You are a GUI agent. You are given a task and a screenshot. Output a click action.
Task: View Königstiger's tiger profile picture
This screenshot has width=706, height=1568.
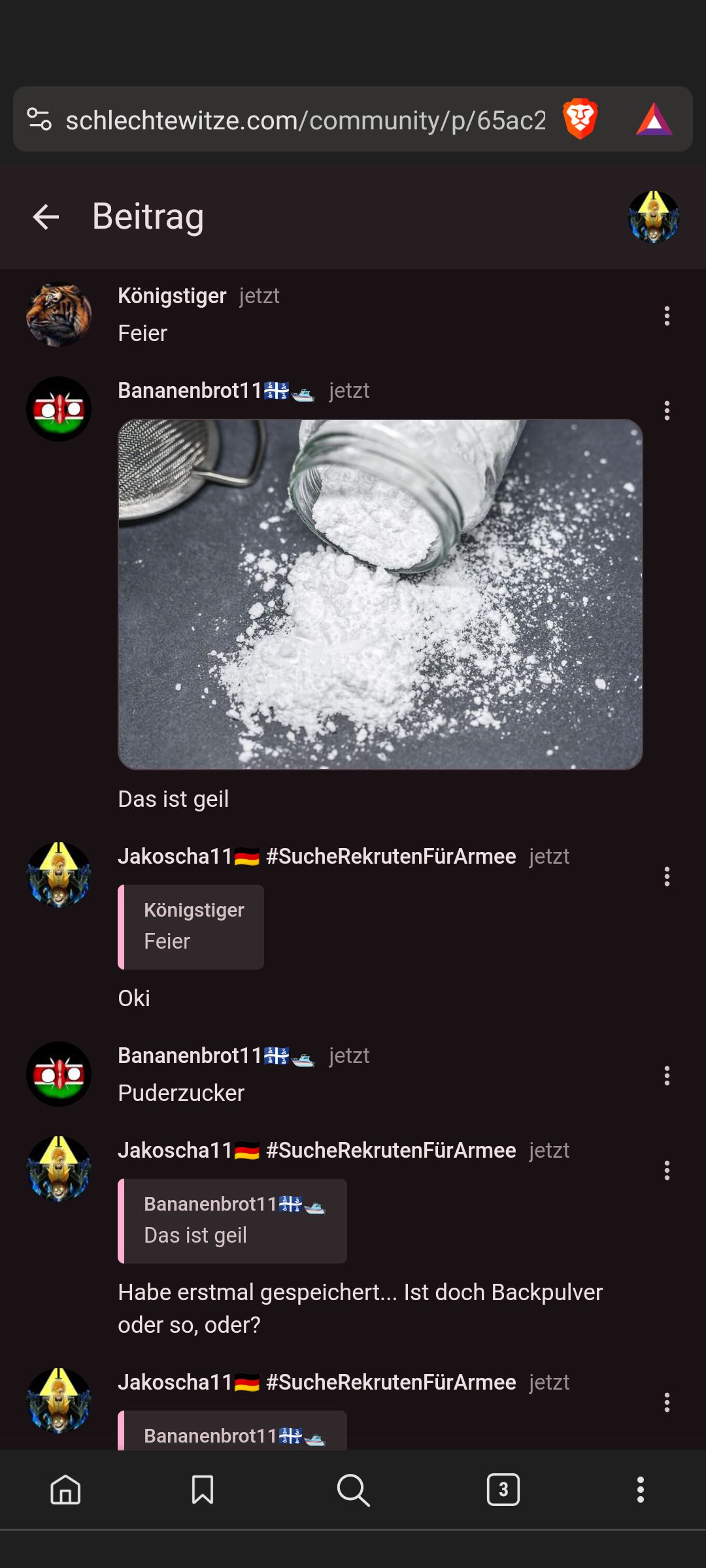pyautogui.click(x=59, y=314)
